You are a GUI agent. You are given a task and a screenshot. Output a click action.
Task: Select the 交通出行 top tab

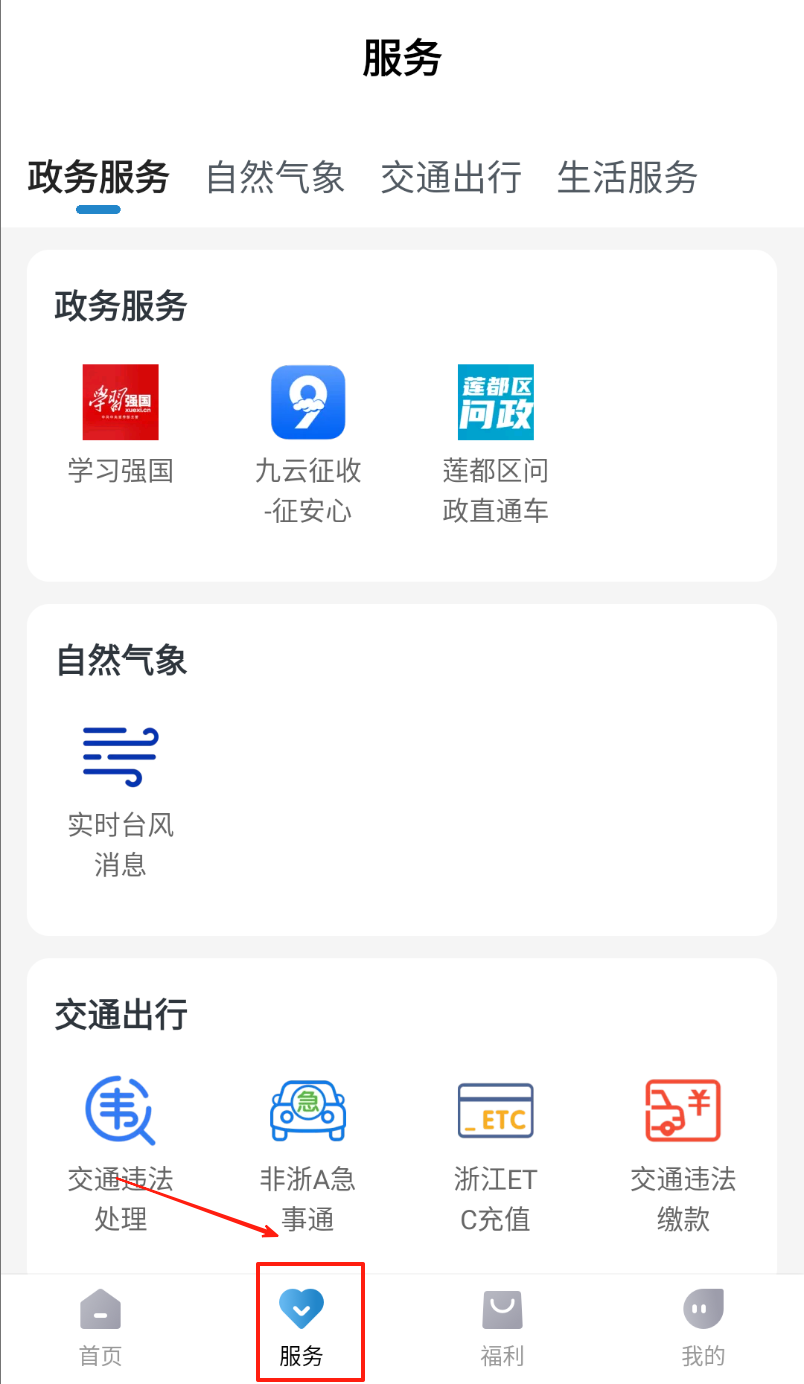point(451,177)
